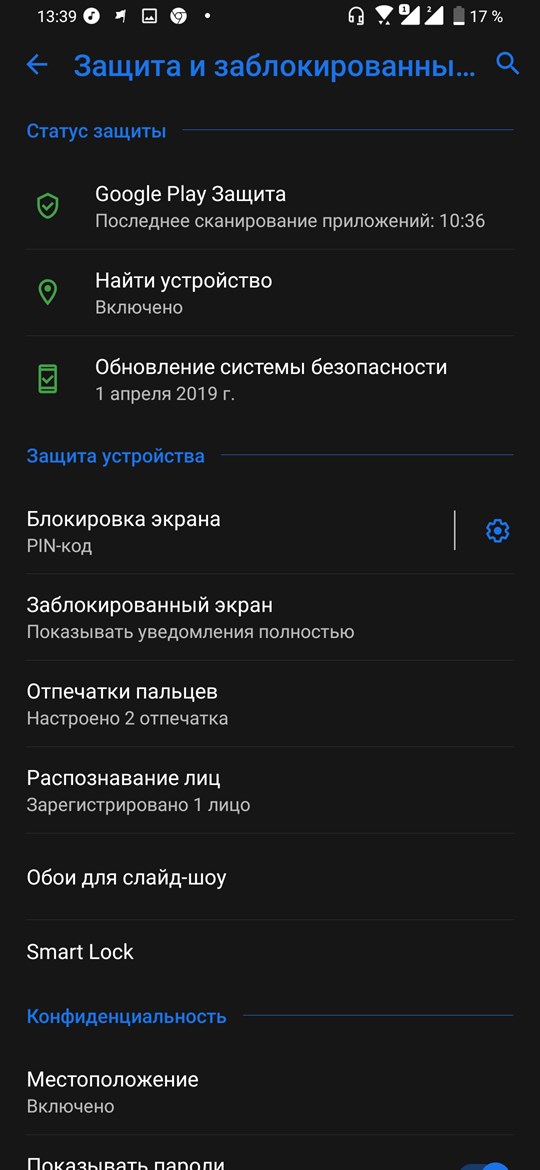Tap the gear icon beside Блокировка экрана
This screenshot has width=540, height=1170.
pos(497,531)
